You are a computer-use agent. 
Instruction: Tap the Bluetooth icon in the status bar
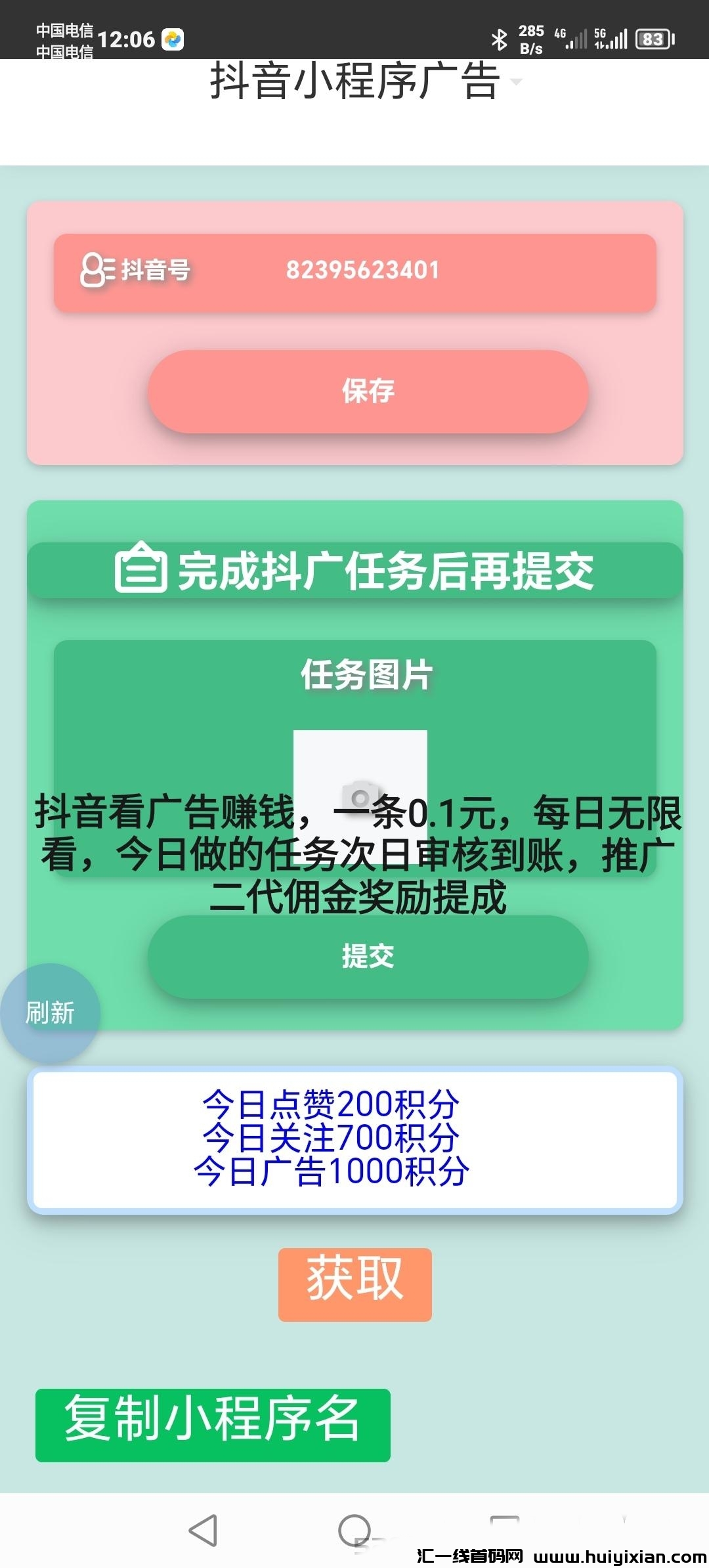[x=500, y=39]
